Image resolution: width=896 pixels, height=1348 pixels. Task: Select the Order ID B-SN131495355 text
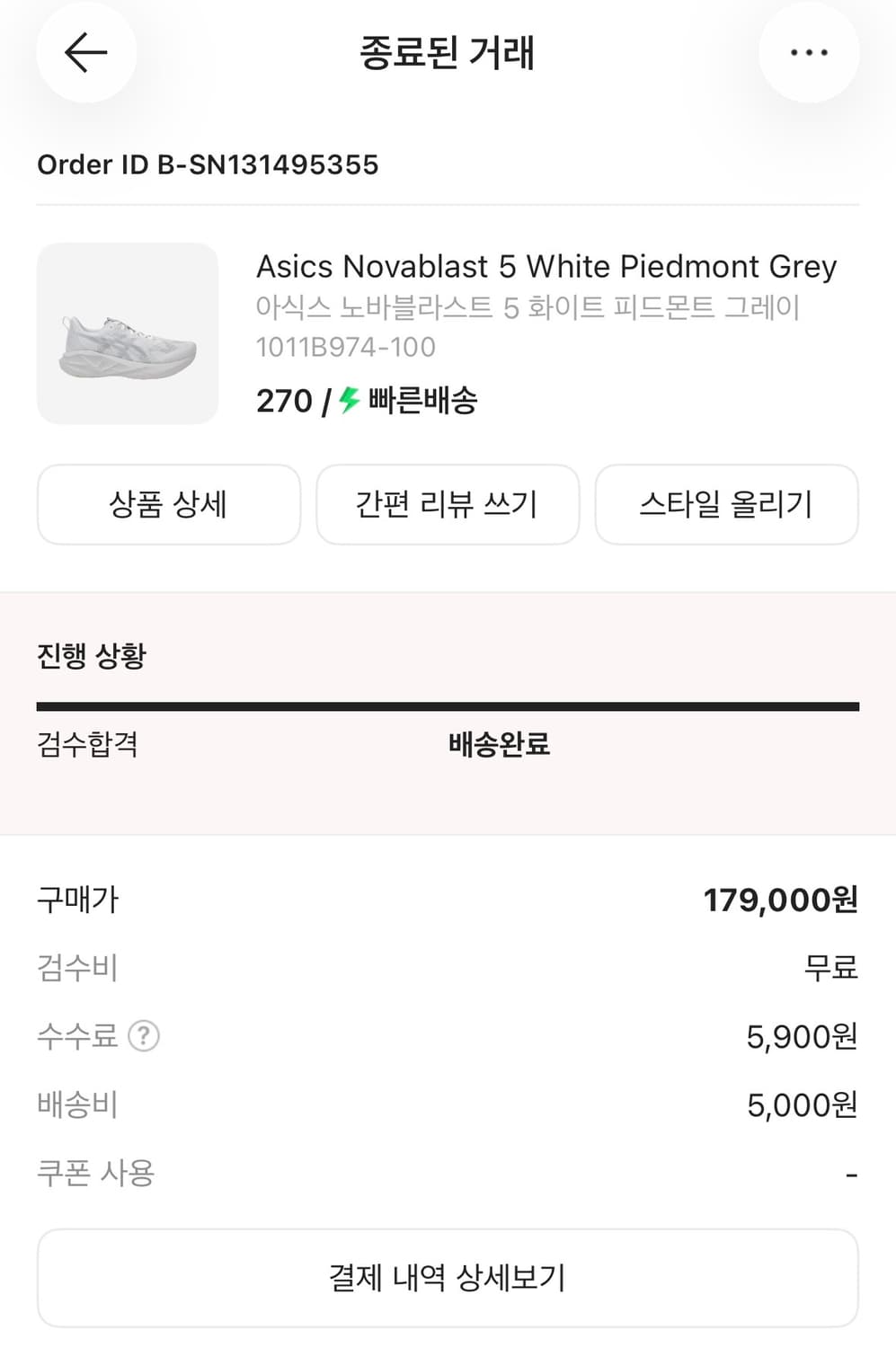[x=208, y=164]
